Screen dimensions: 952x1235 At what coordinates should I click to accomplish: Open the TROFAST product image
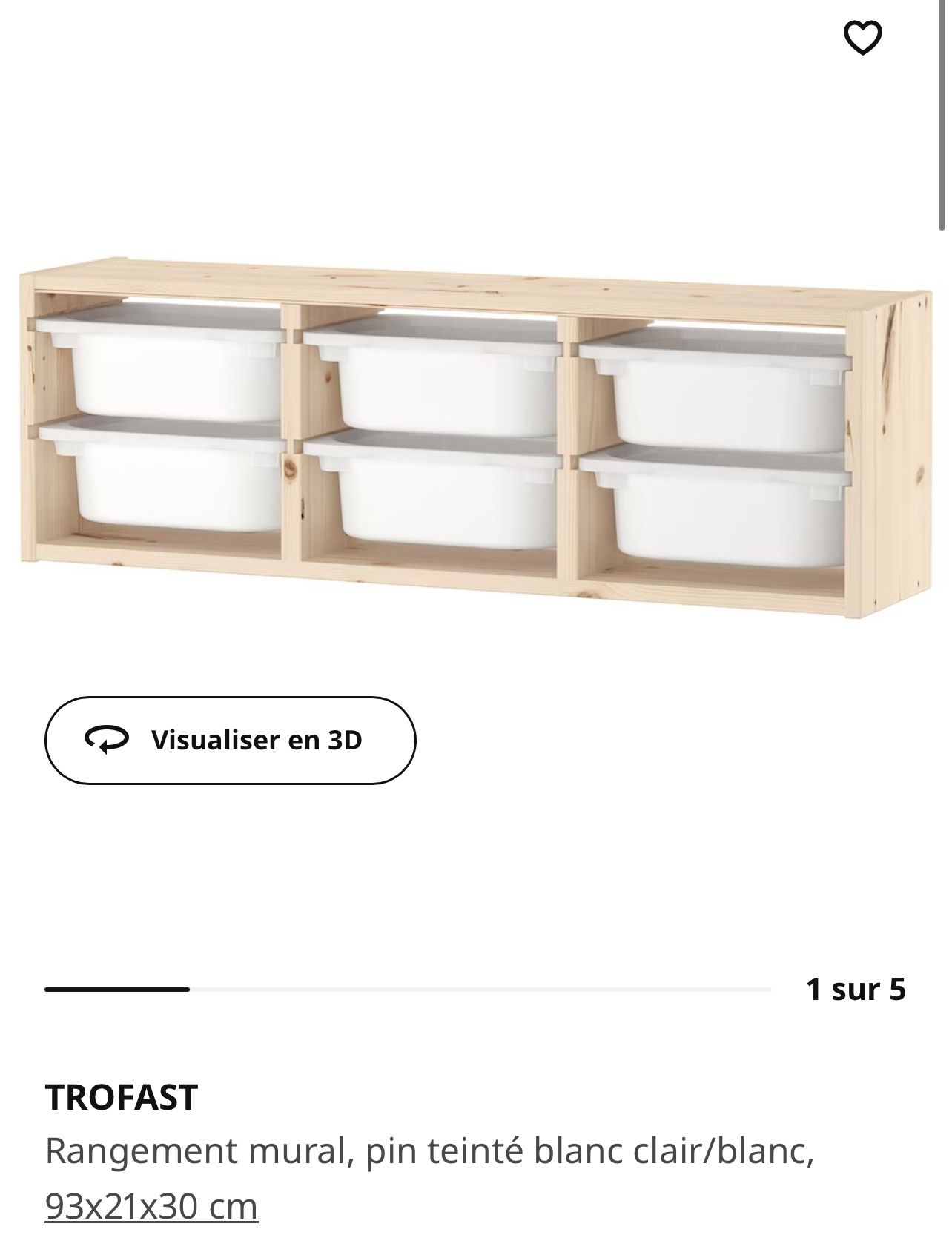(475, 437)
